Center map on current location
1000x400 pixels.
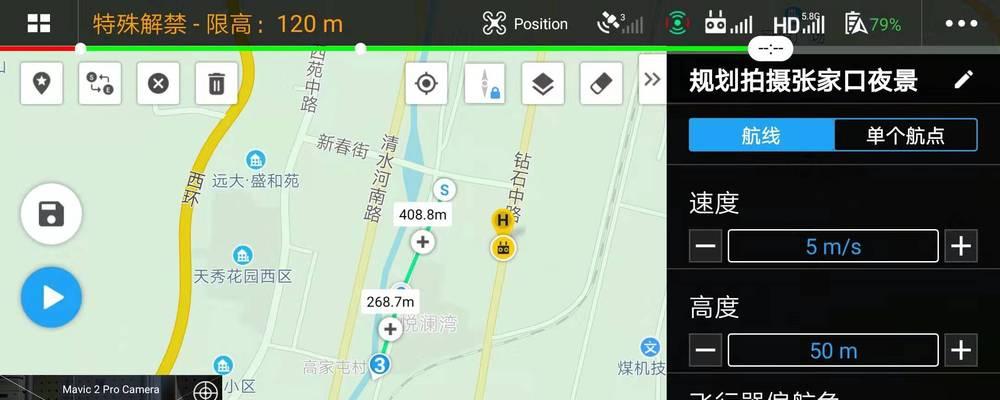pyautogui.click(x=426, y=83)
